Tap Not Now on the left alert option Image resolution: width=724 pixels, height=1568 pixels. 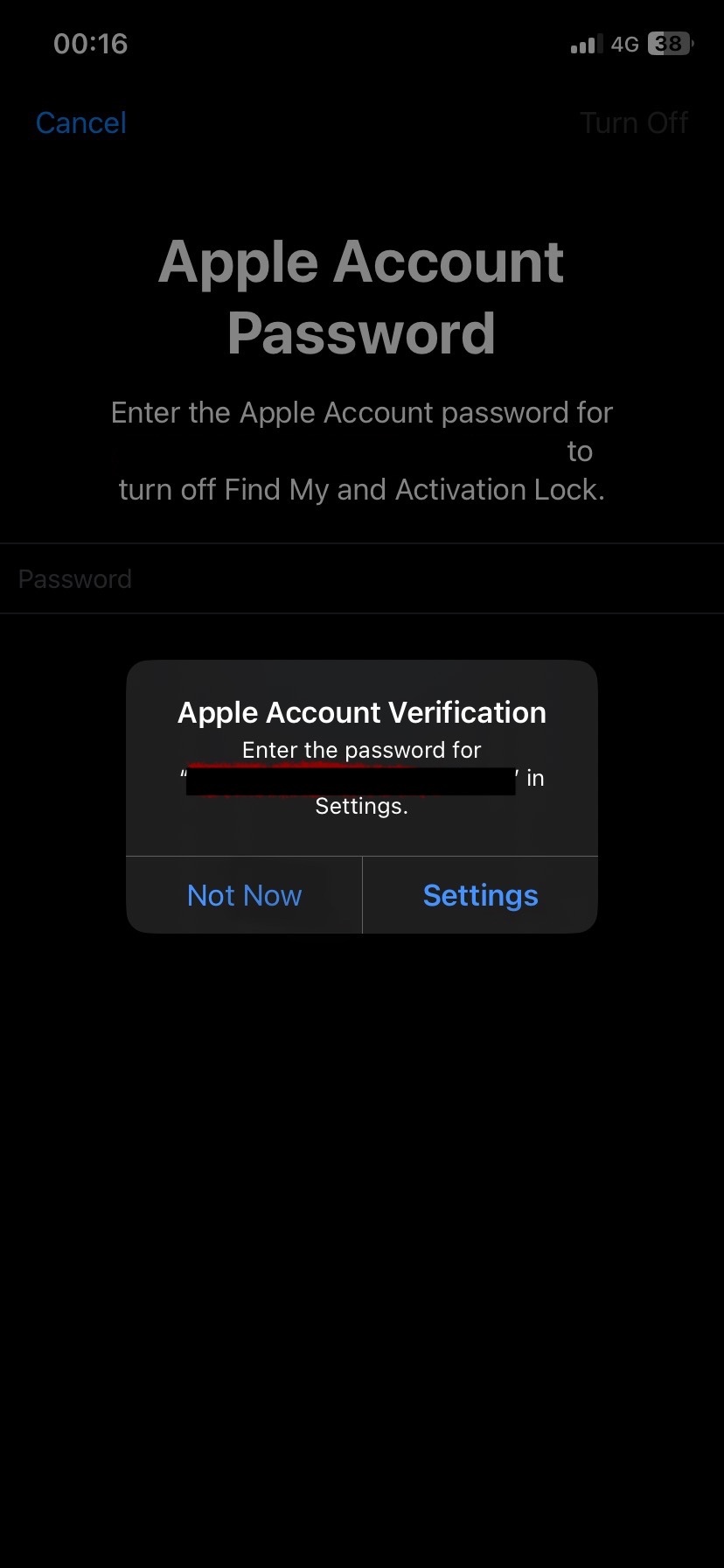244,894
